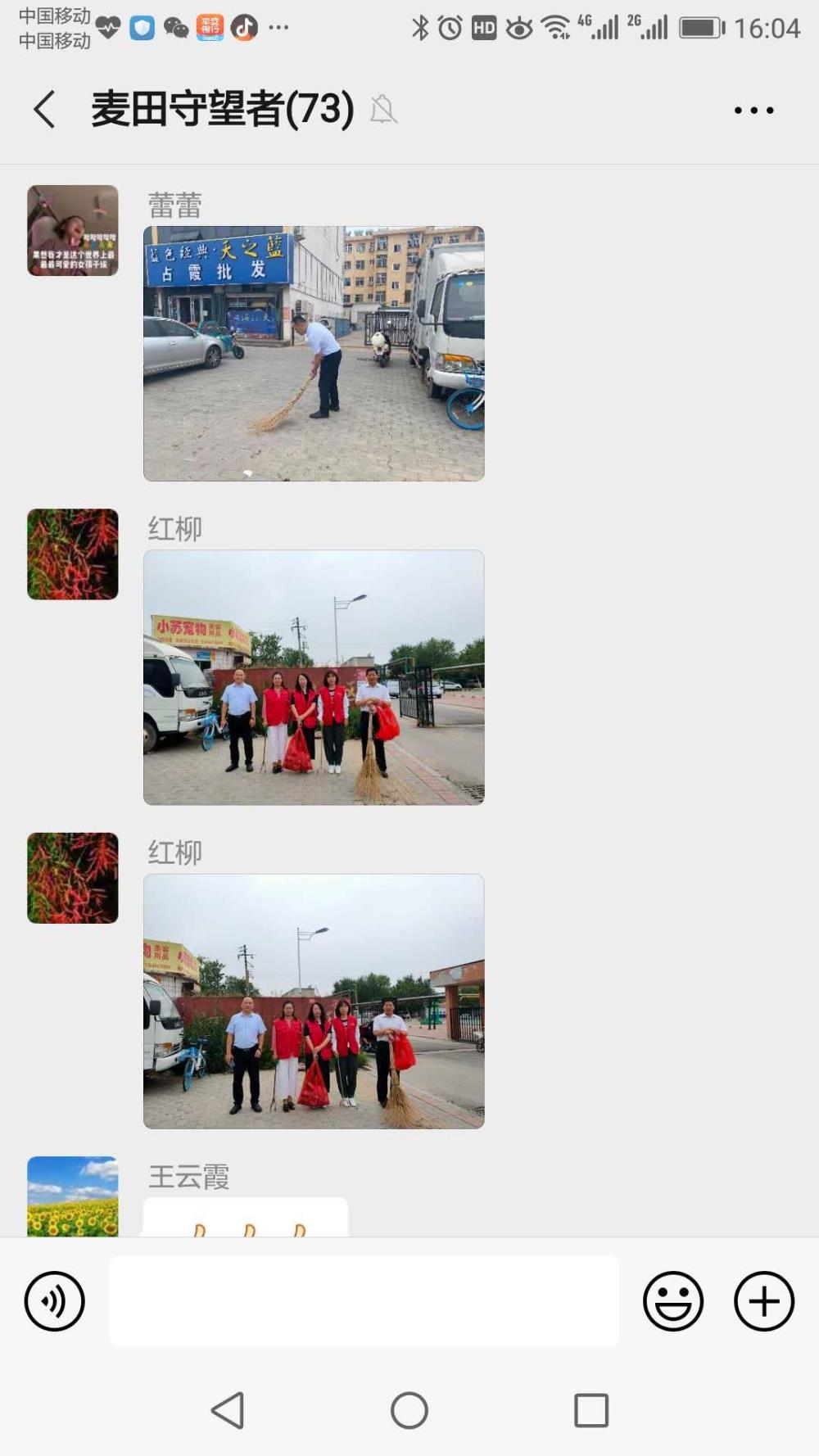Open the emoji sticker panel
The height and width of the screenshot is (1456, 819).
tap(673, 1300)
